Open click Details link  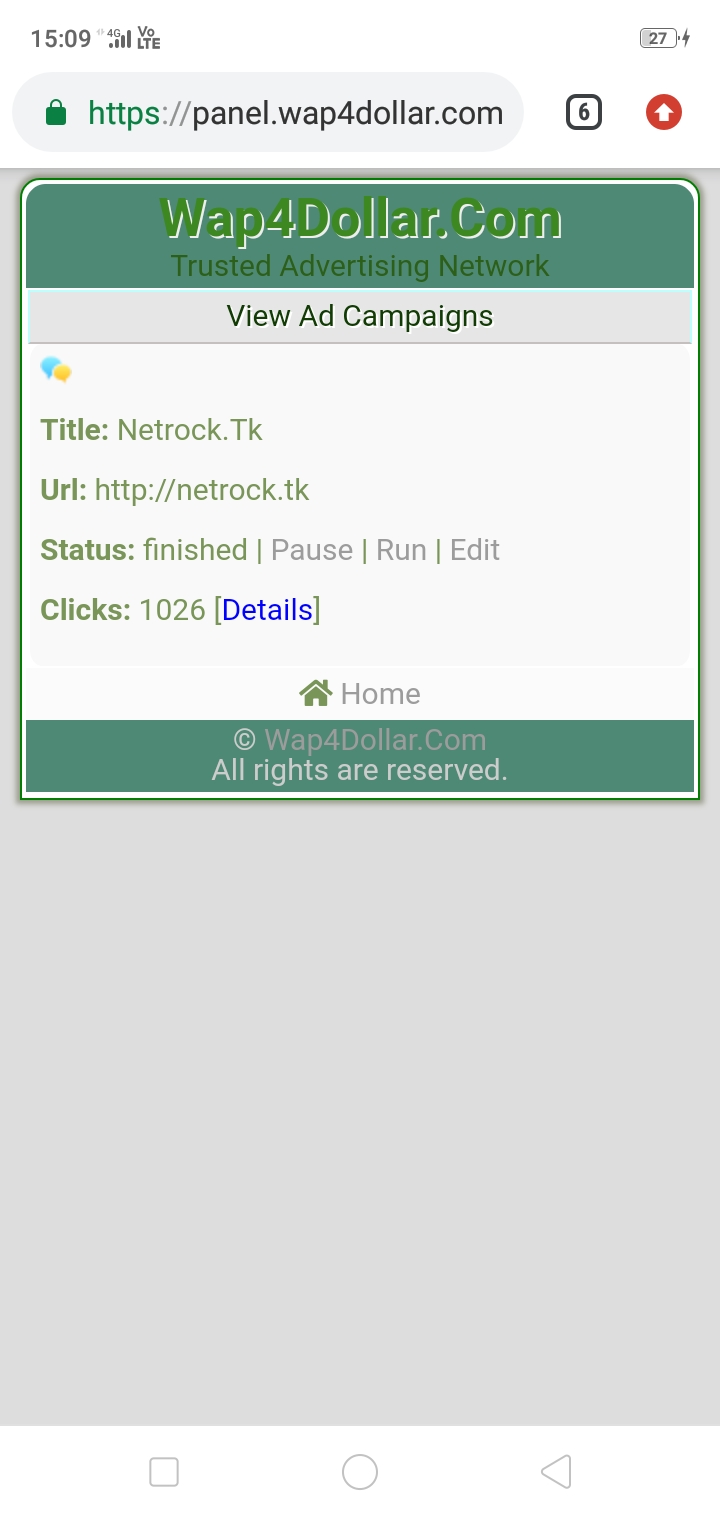pyautogui.click(x=267, y=610)
